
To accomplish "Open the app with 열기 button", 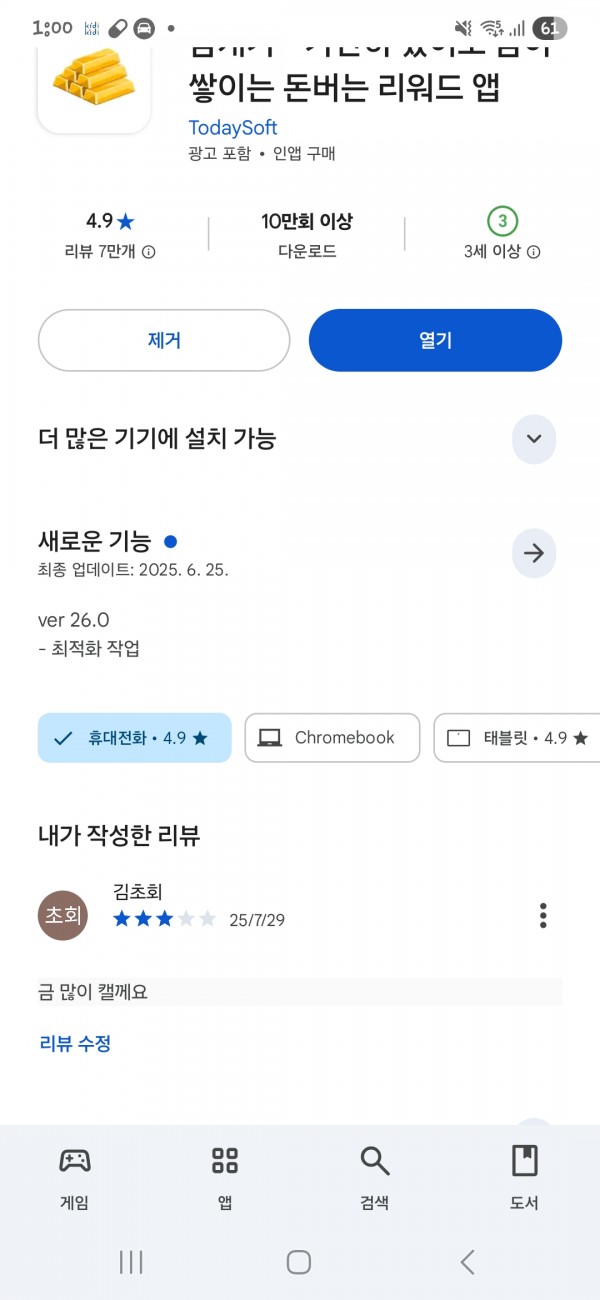I will (435, 340).
